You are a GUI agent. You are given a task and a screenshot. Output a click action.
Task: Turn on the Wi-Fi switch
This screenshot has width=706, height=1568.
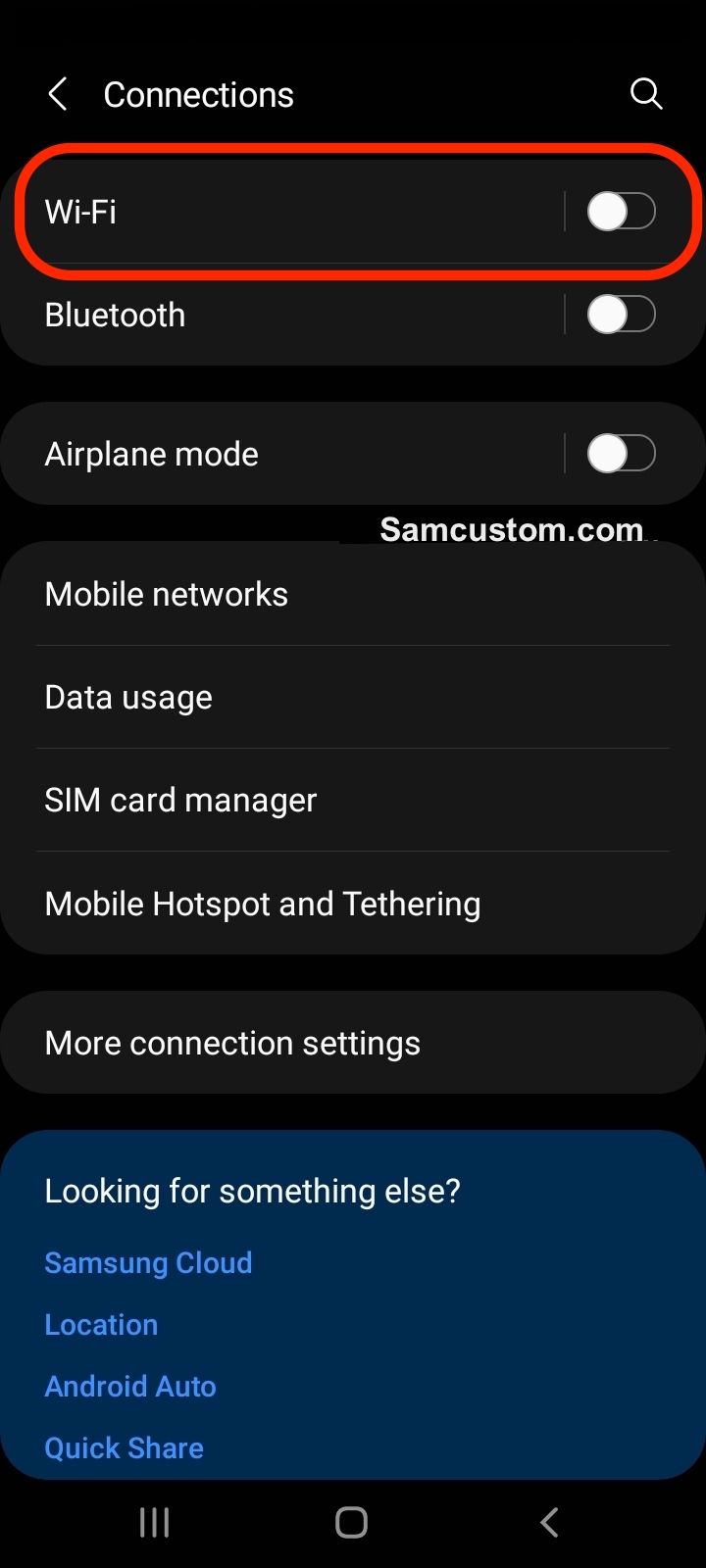point(621,211)
